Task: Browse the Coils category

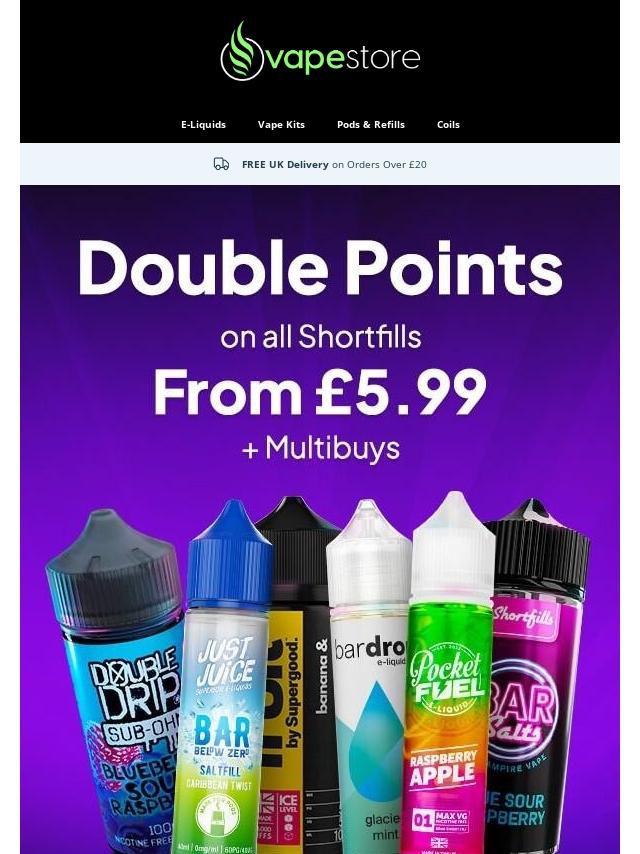Action: tap(448, 125)
